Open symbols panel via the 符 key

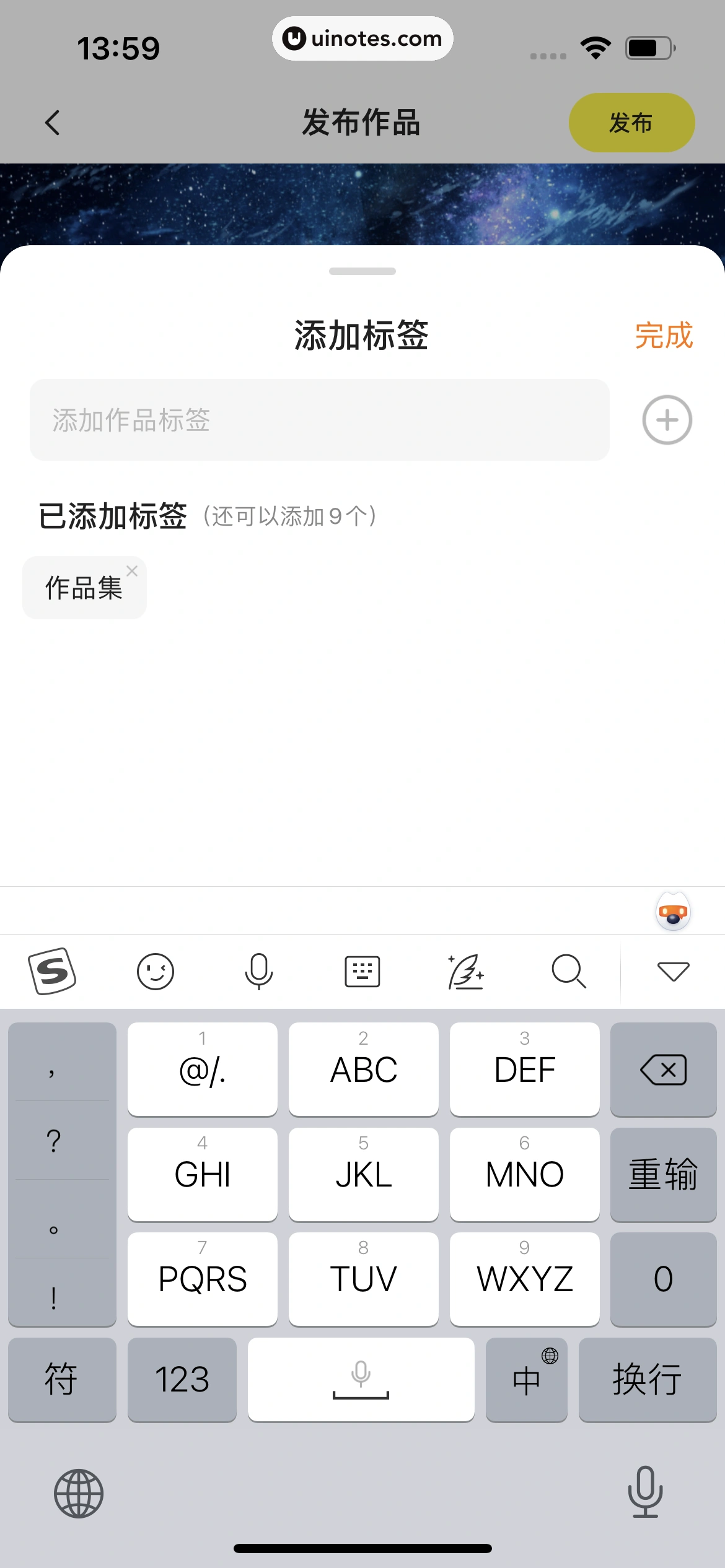(62, 1380)
